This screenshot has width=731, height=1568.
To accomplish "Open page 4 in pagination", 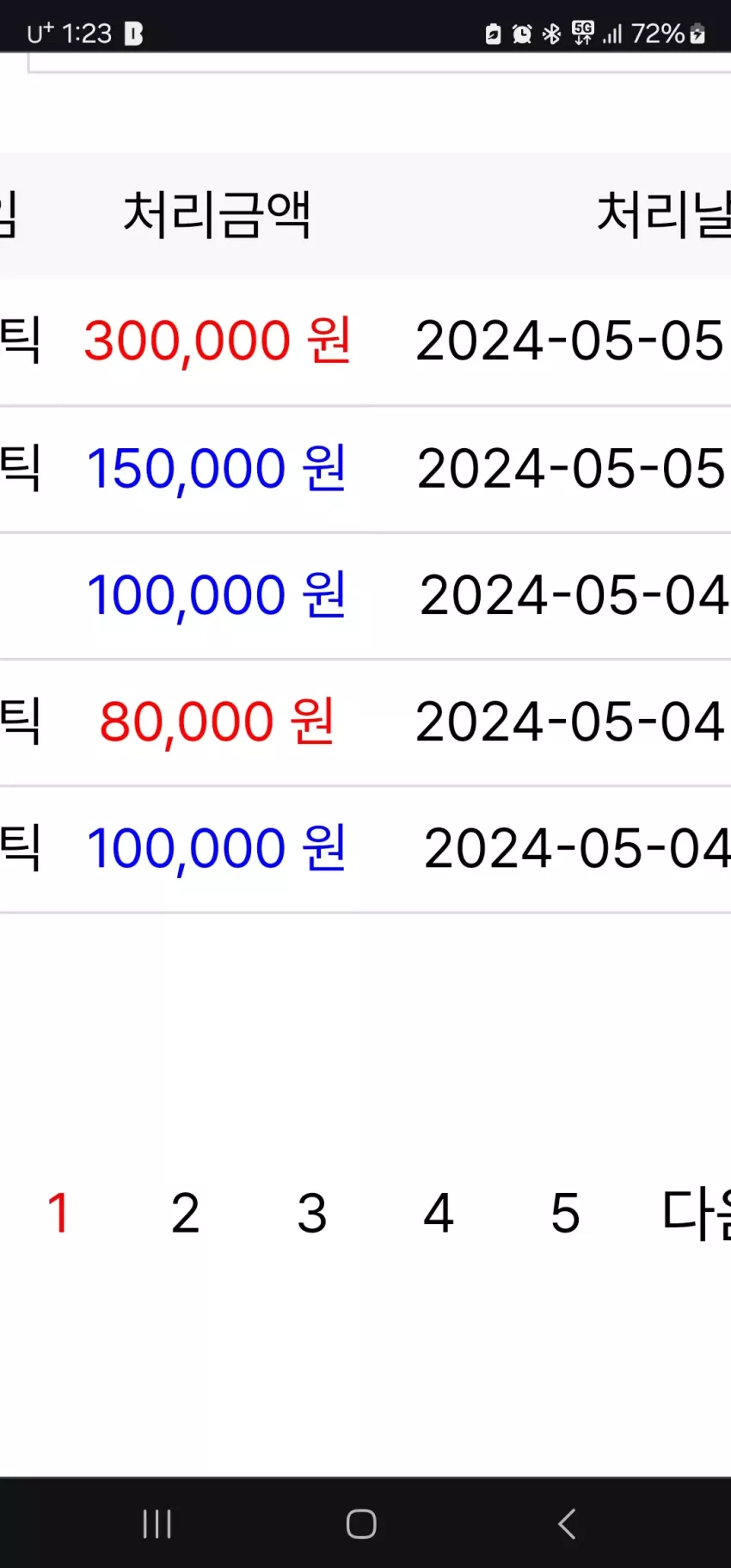I will coord(439,1213).
